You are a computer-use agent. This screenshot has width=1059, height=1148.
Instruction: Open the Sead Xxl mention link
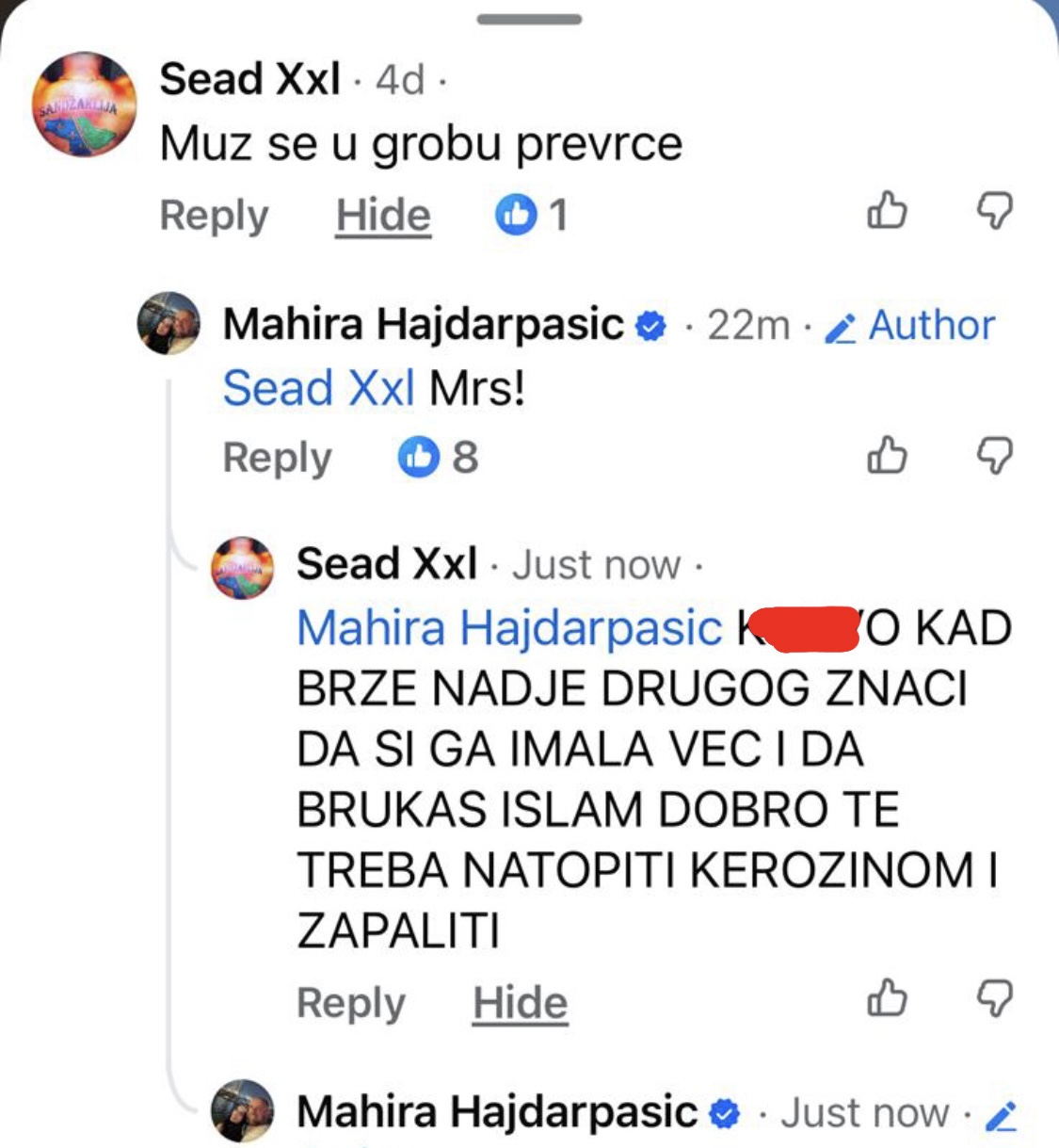[318, 388]
